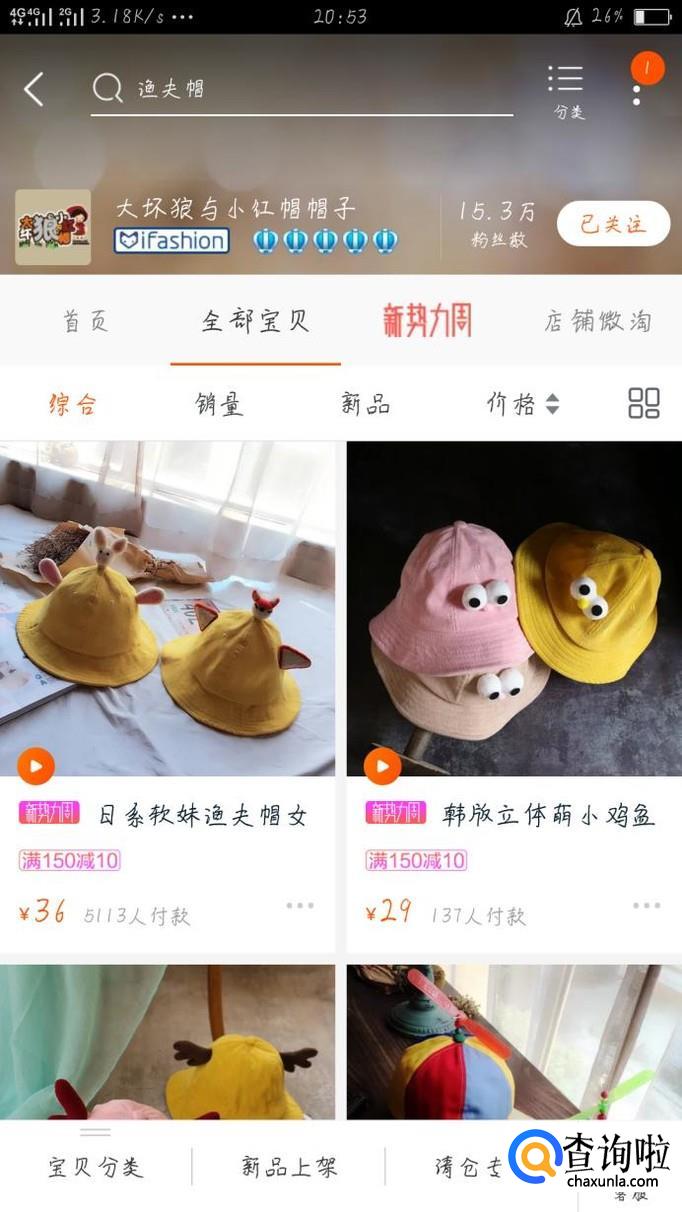Show 新品 items
682x1212 pixels.
click(365, 404)
